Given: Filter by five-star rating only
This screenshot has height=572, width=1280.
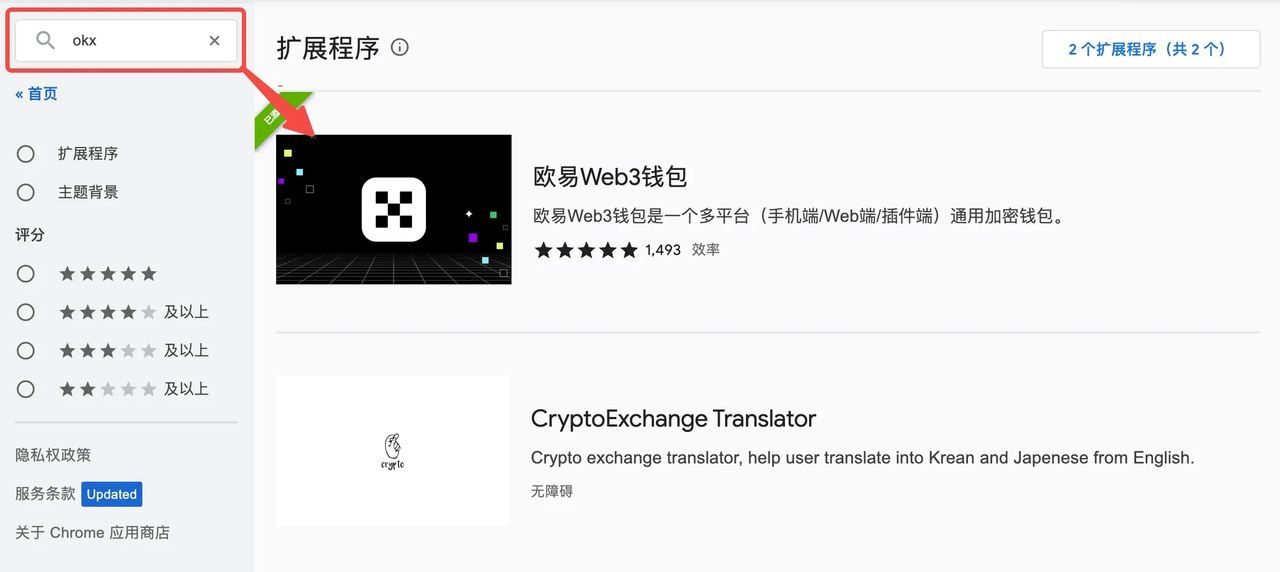Looking at the screenshot, I should pyautogui.click(x=26, y=274).
